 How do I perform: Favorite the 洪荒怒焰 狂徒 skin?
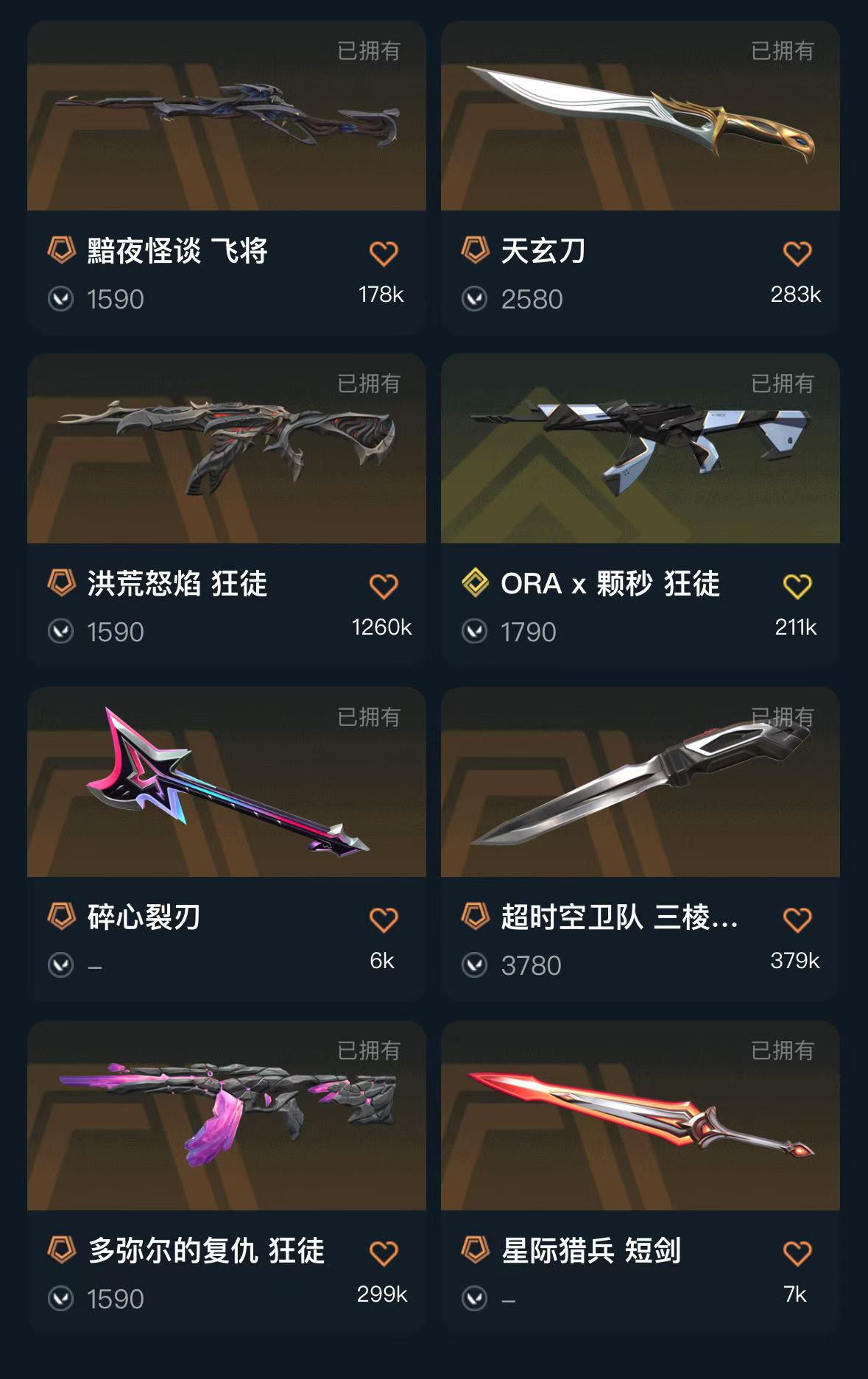(x=383, y=586)
